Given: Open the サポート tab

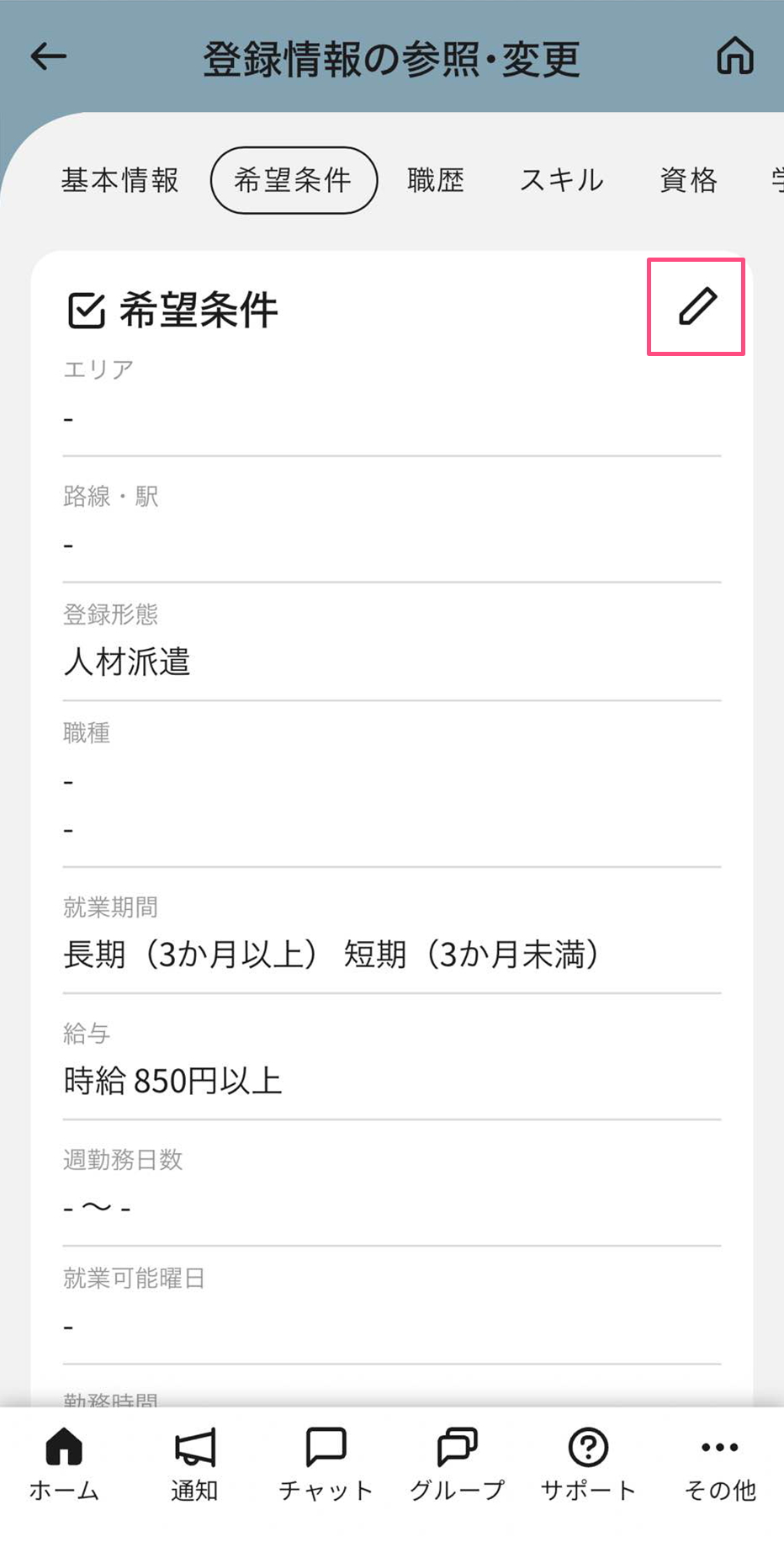Looking at the screenshot, I should click(x=588, y=1465).
